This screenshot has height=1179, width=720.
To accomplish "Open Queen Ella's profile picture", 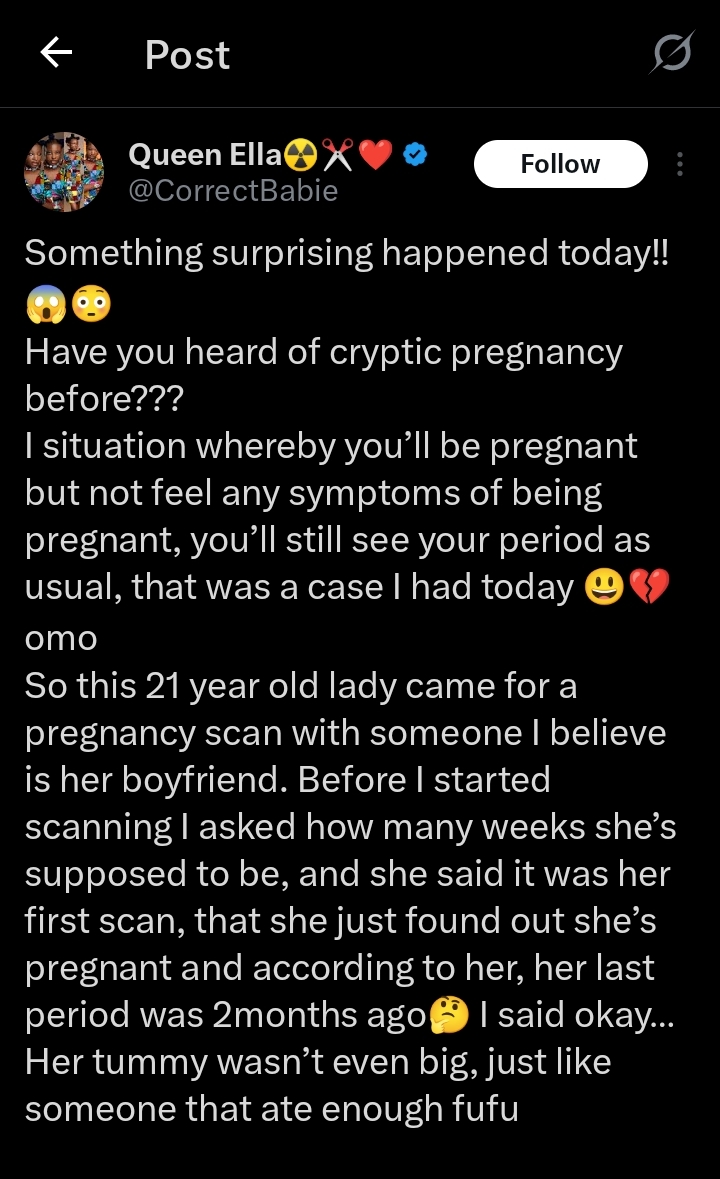I will coord(64,172).
